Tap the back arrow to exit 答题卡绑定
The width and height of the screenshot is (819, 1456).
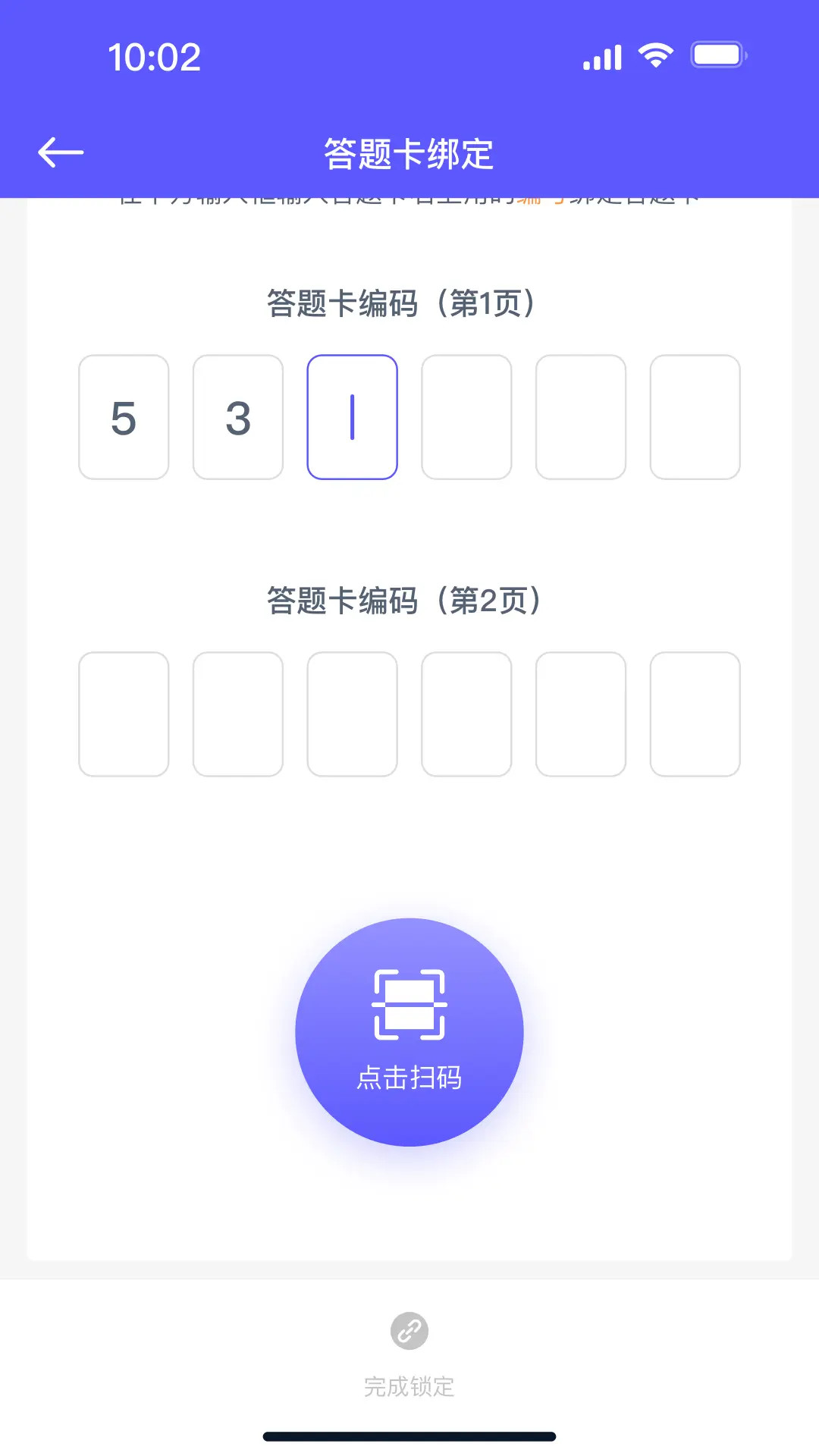coord(58,151)
